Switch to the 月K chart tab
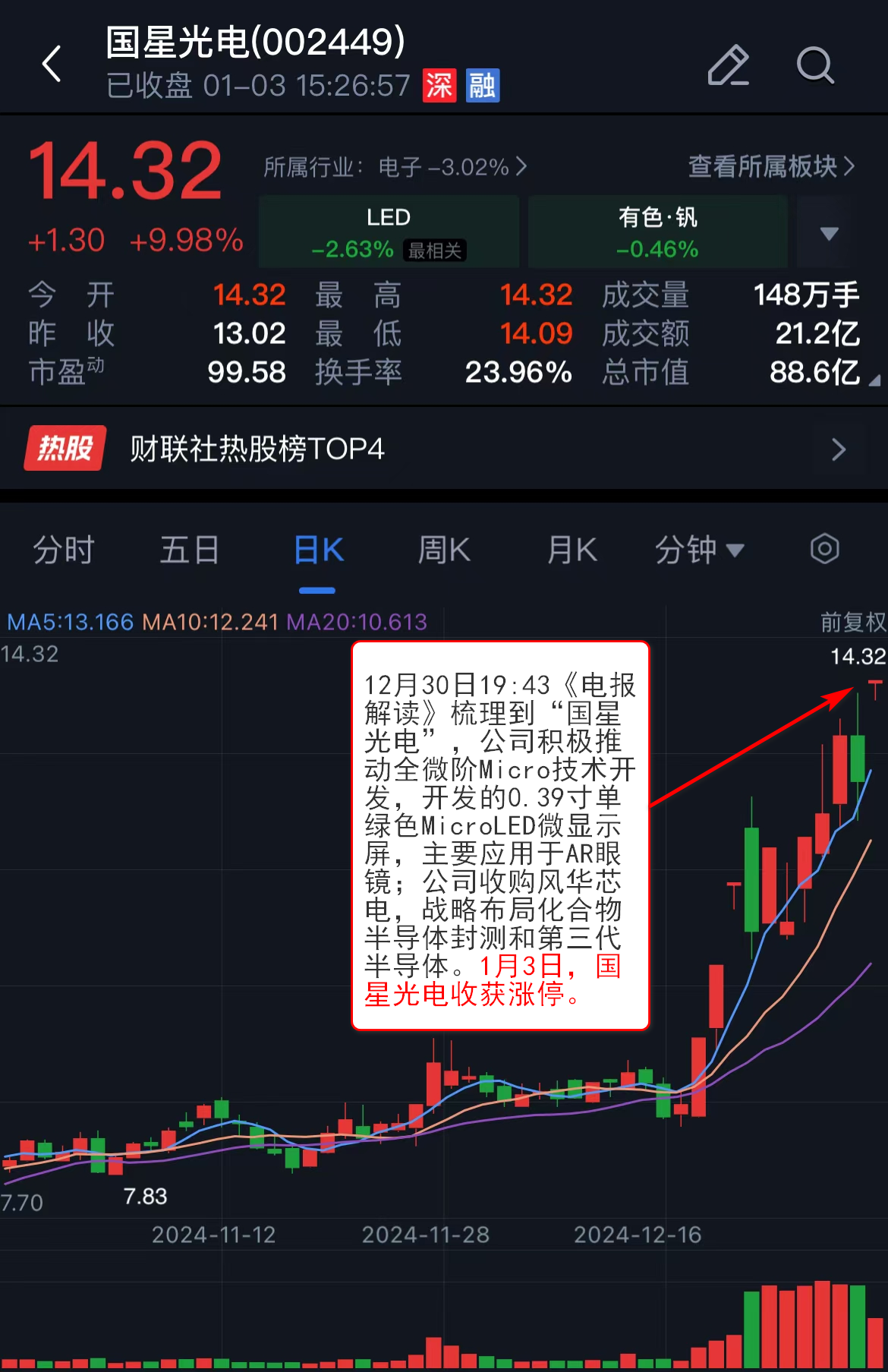888x1372 pixels. pyautogui.click(x=572, y=550)
